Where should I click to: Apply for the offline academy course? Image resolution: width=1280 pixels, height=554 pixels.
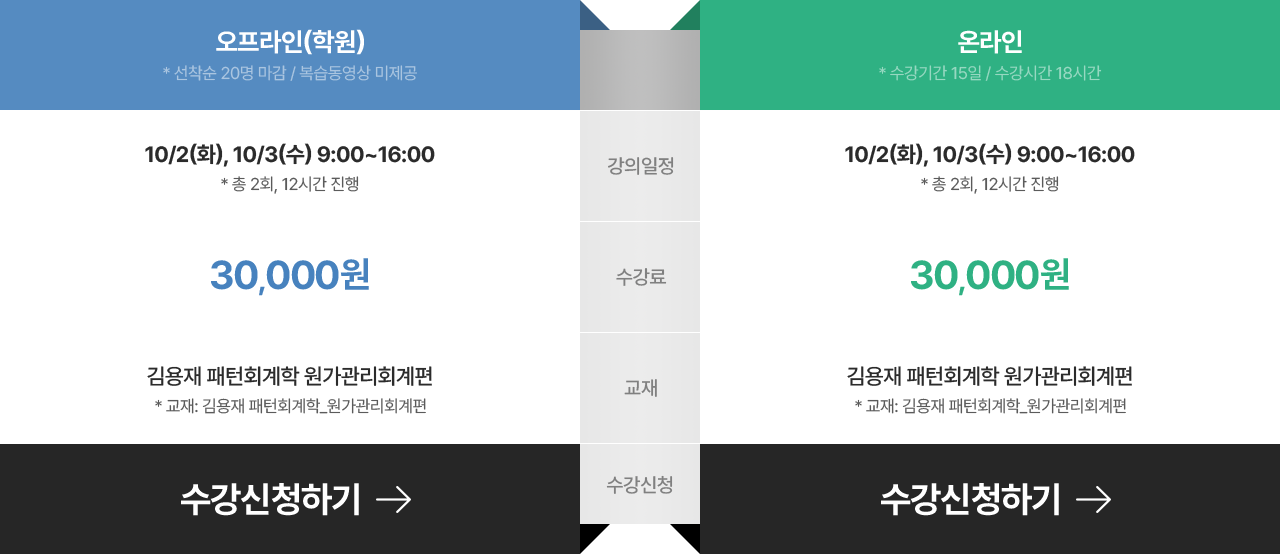tap(294, 498)
